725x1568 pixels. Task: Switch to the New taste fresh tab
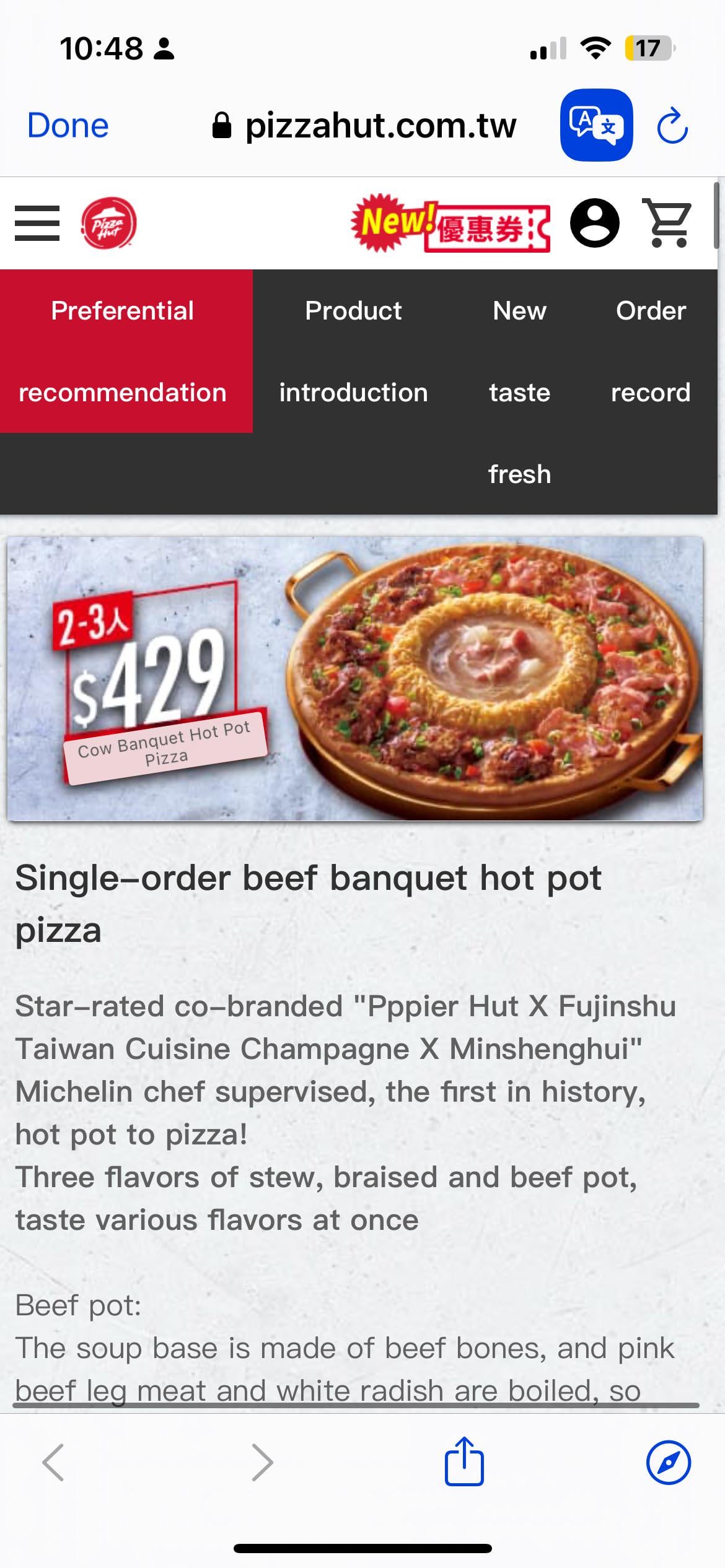(x=519, y=392)
